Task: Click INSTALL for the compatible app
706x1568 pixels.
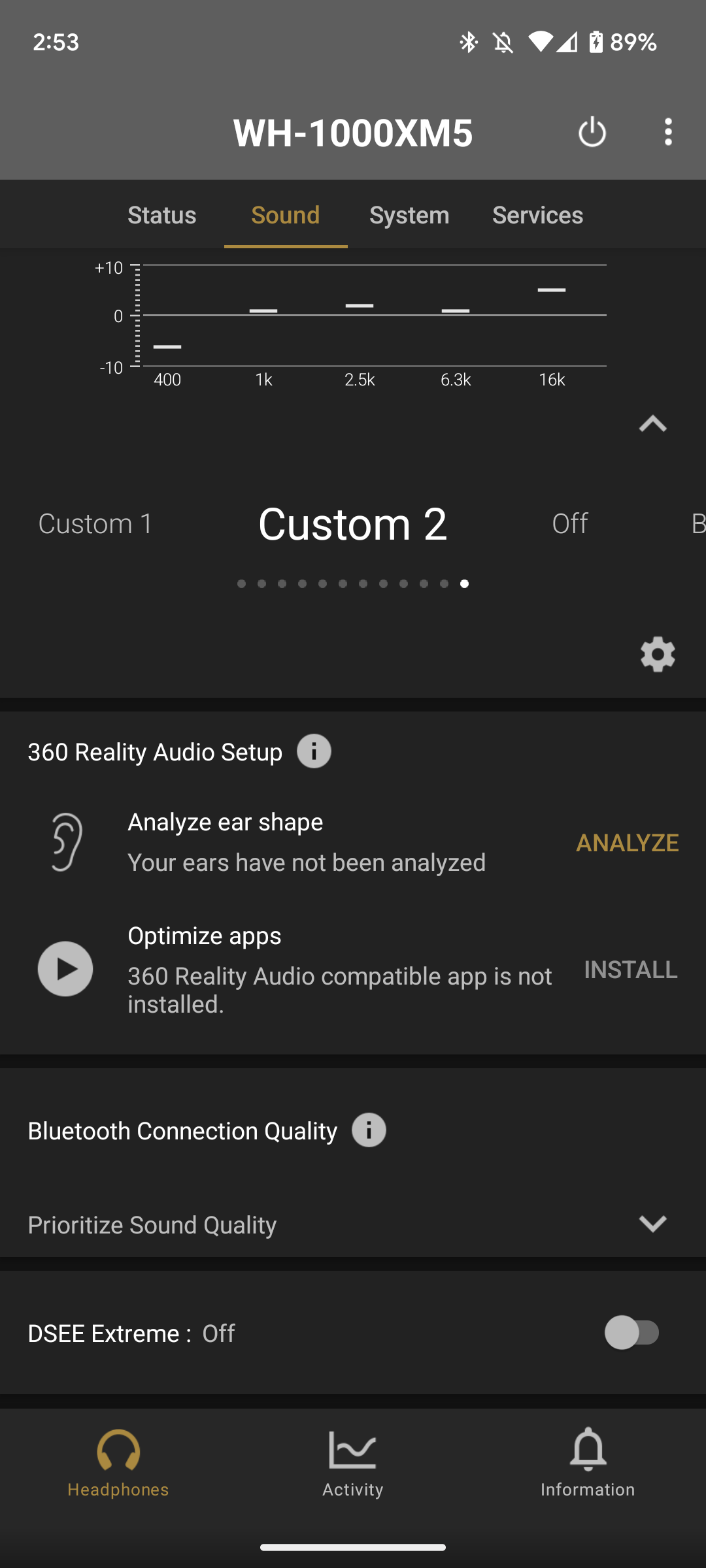Action: coord(630,970)
